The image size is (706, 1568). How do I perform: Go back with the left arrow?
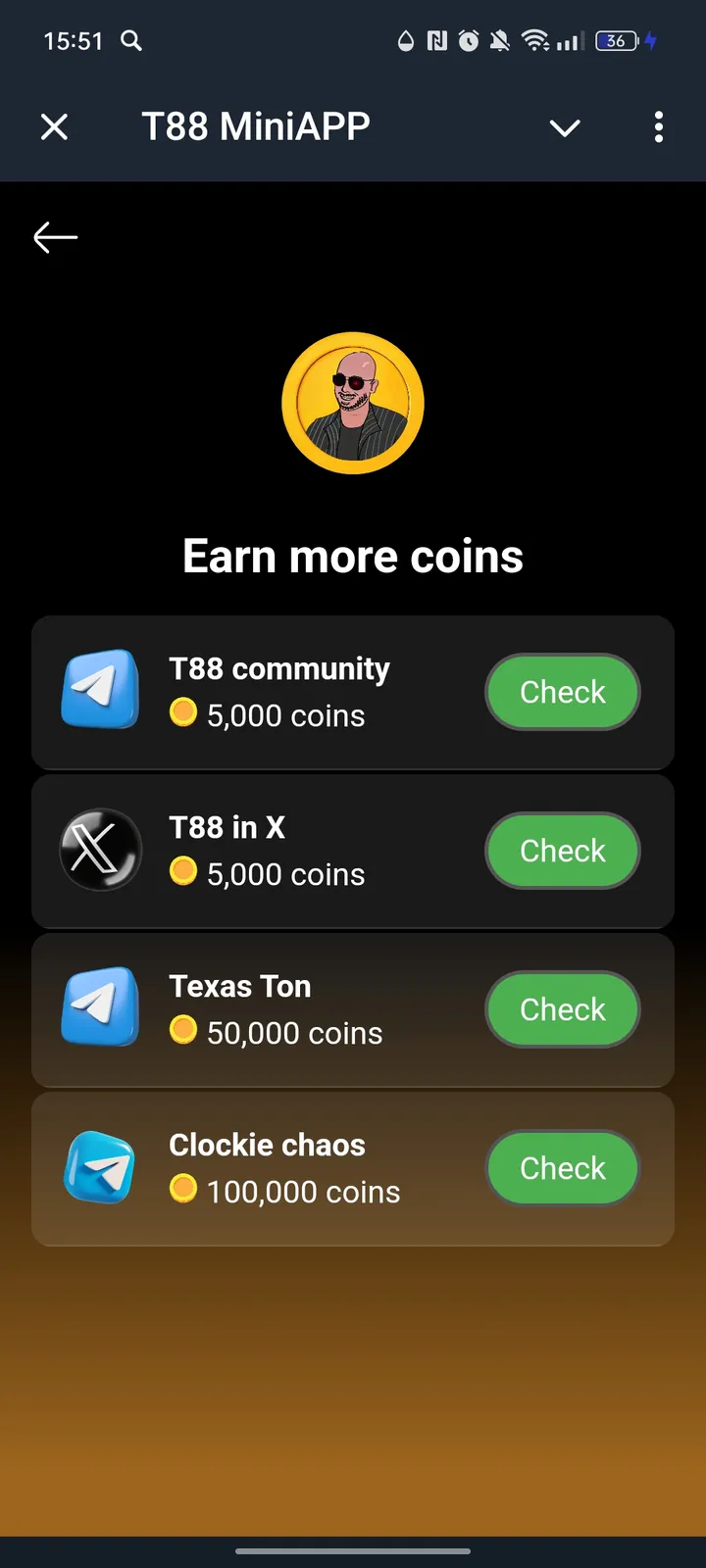(x=55, y=237)
